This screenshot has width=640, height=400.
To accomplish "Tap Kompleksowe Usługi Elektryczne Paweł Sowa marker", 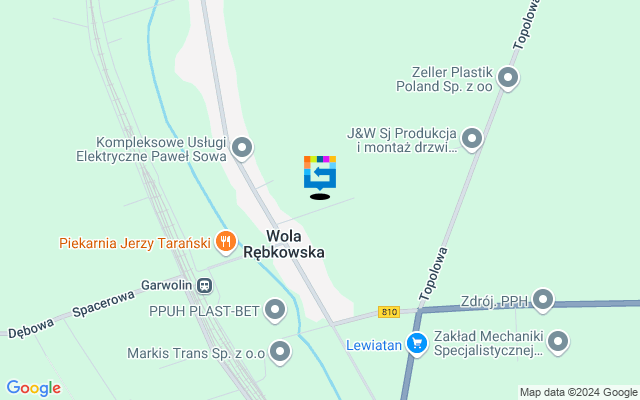I will [x=242, y=149].
